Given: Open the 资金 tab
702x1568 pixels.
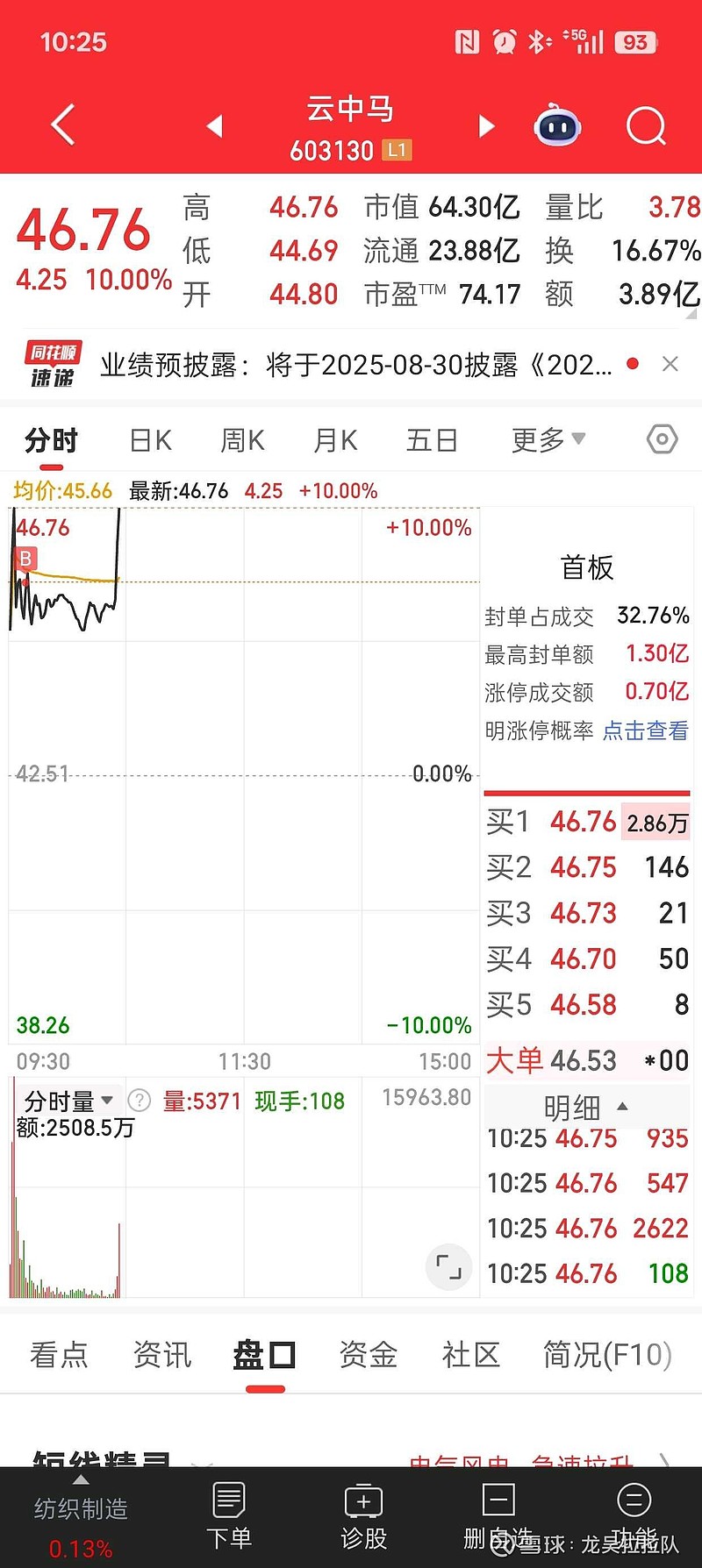Looking at the screenshot, I should (368, 1355).
